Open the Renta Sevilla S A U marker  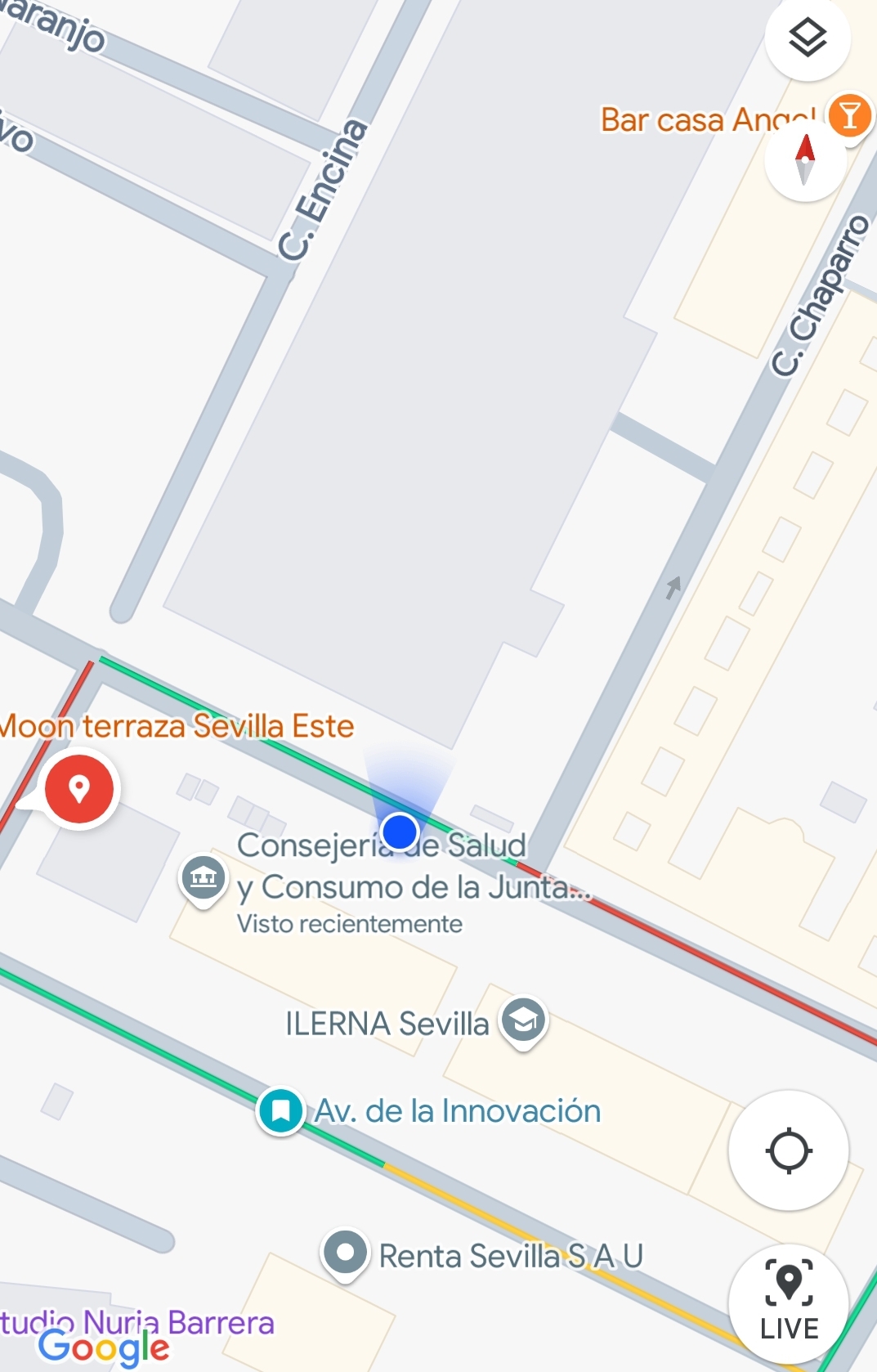pyautogui.click(x=345, y=1253)
